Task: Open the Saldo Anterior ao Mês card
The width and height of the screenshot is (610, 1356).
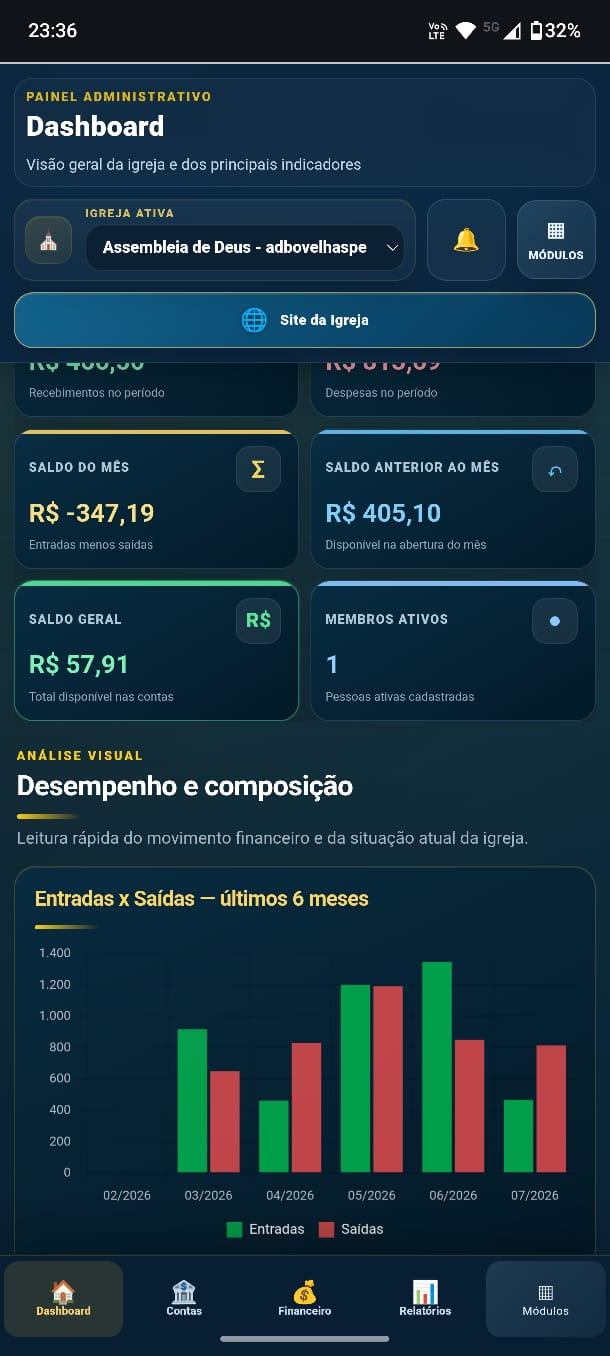Action: [x=453, y=499]
